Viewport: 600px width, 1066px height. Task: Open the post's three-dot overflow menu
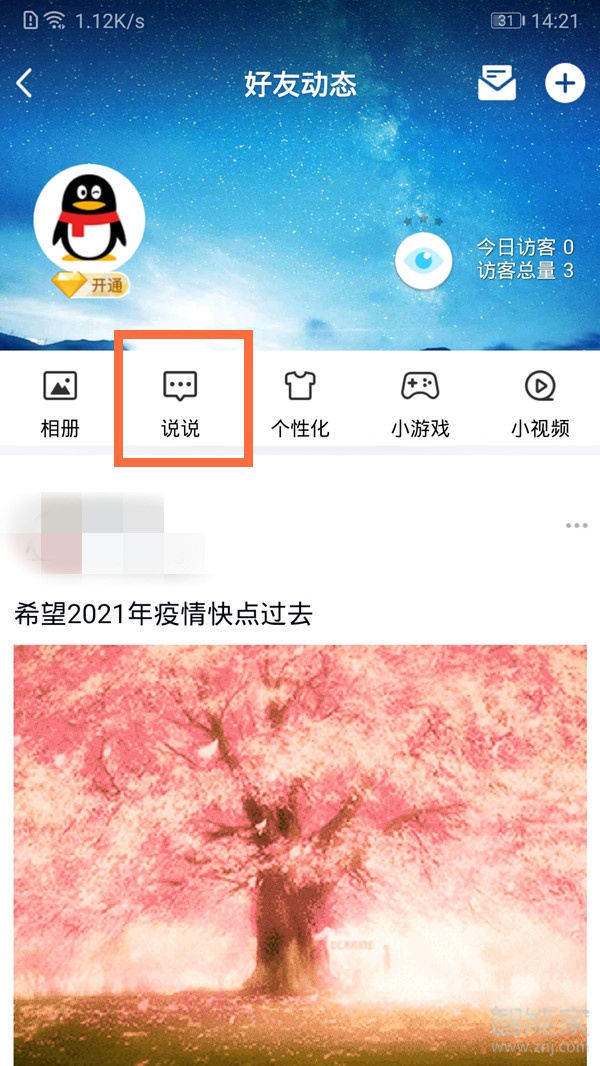click(x=576, y=526)
